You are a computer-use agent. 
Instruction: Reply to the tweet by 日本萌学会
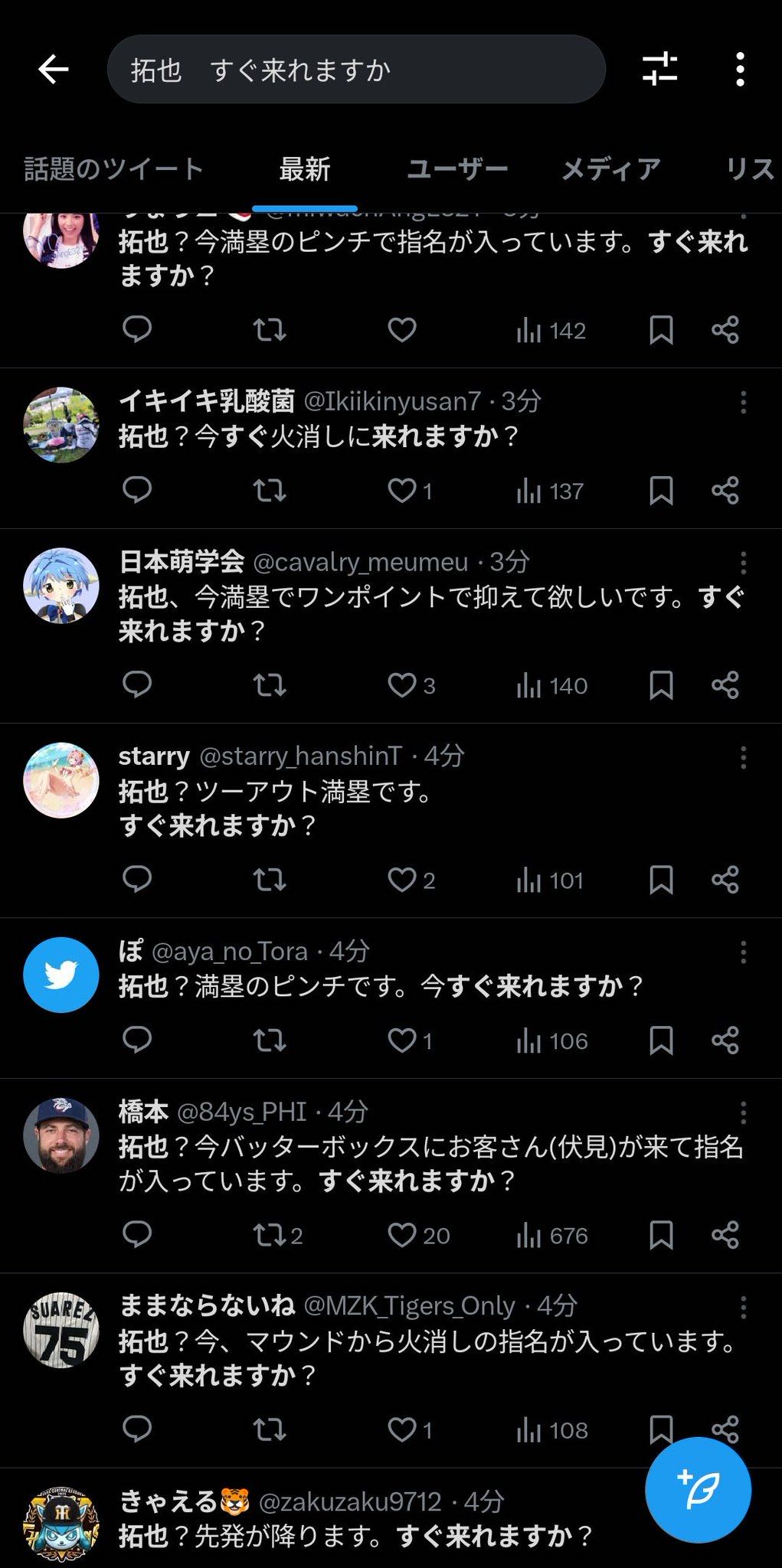pyautogui.click(x=137, y=684)
